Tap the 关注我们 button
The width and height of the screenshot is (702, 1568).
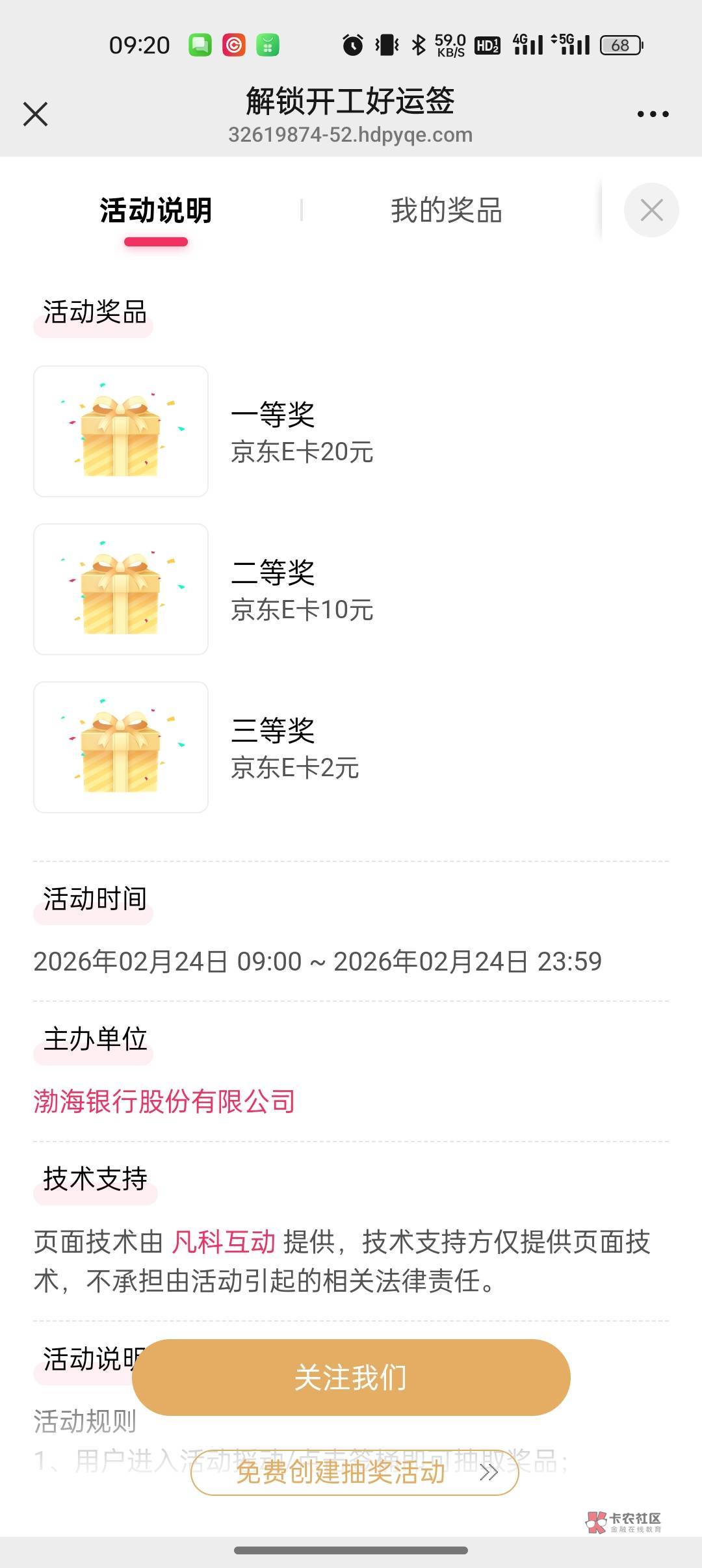351,1378
